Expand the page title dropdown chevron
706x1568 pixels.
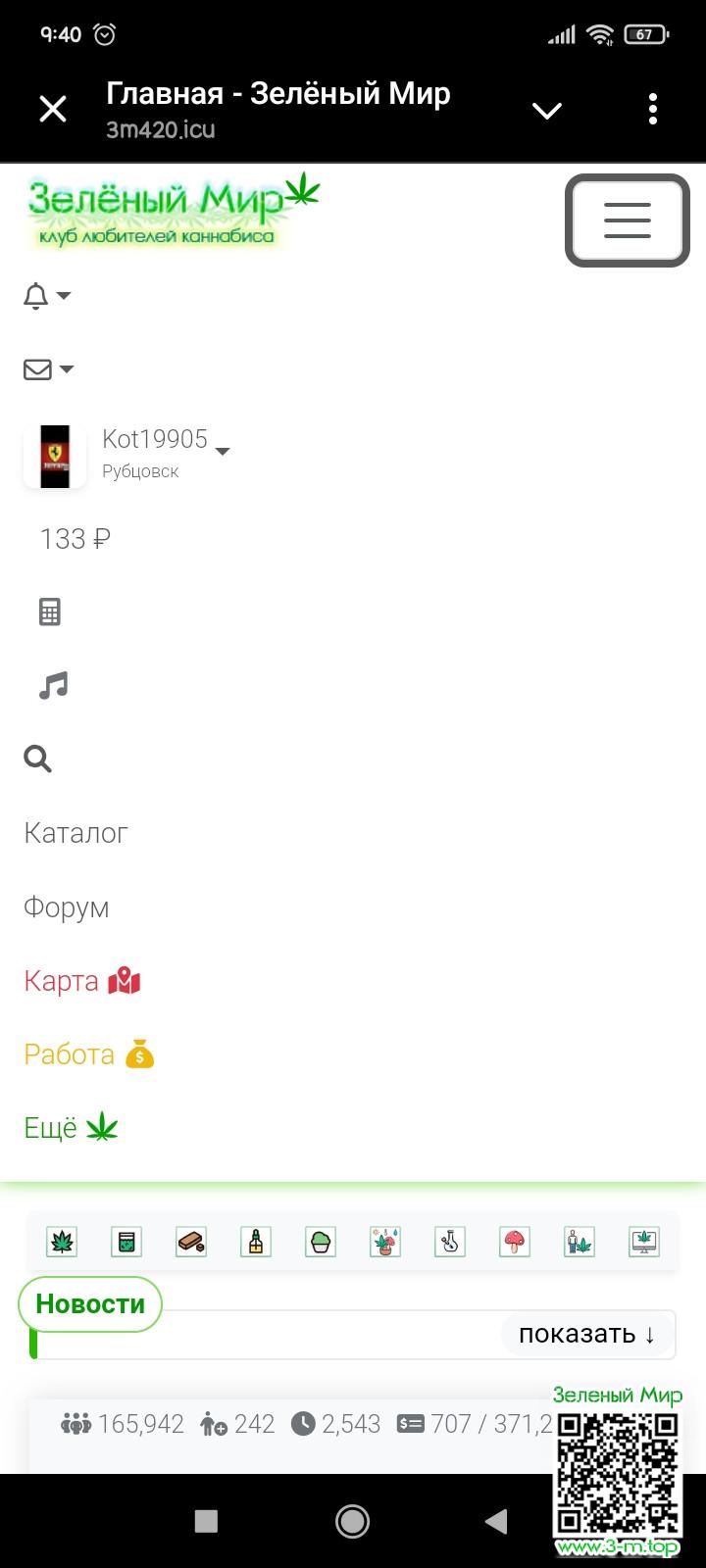(x=547, y=110)
